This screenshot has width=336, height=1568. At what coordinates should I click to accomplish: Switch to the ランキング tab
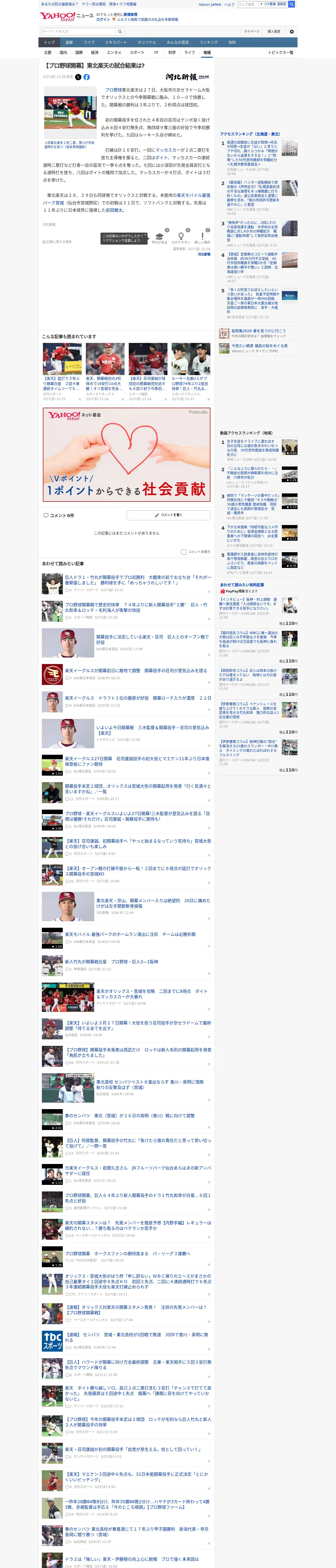pos(209,43)
